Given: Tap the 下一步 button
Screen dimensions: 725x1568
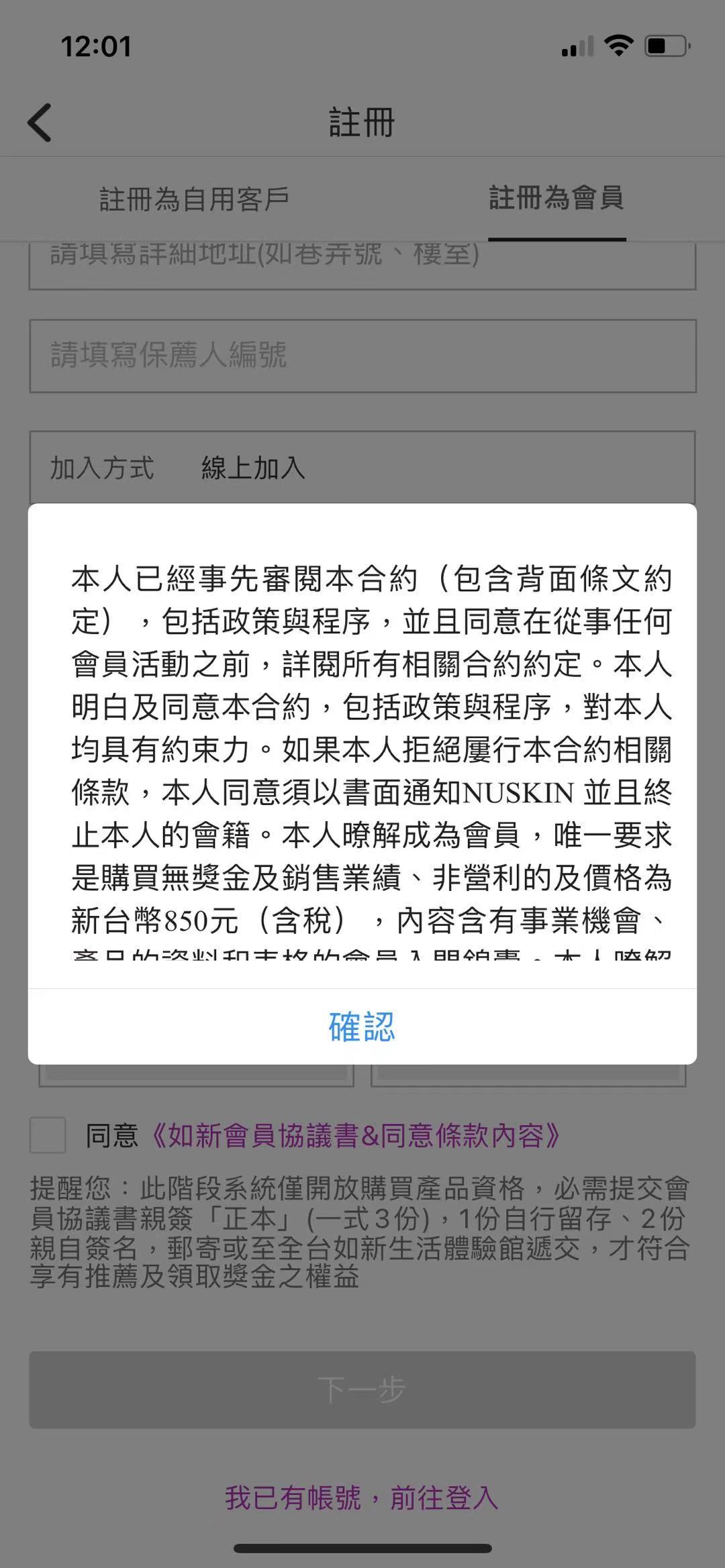Looking at the screenshot, I should pos(362,1390).
